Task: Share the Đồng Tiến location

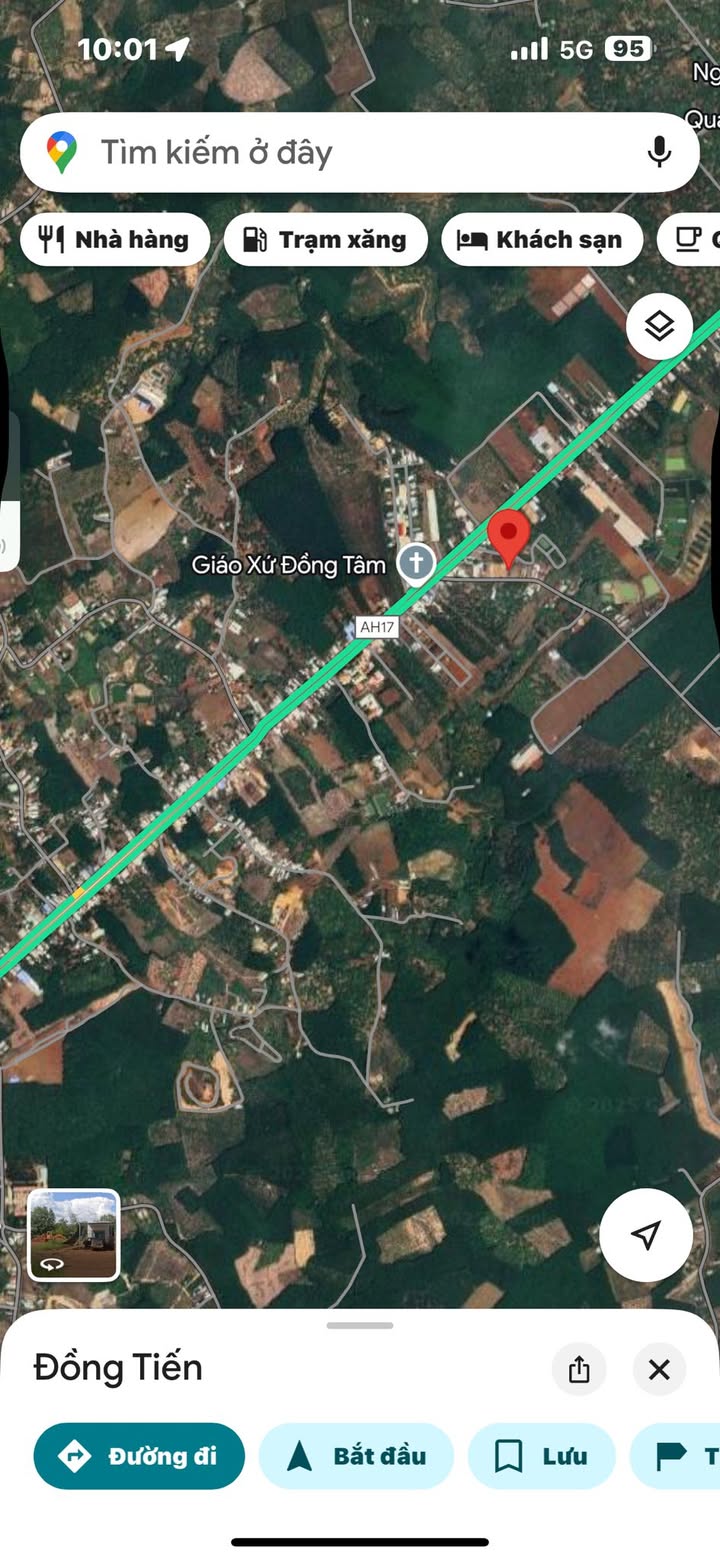Action: 579,1369
